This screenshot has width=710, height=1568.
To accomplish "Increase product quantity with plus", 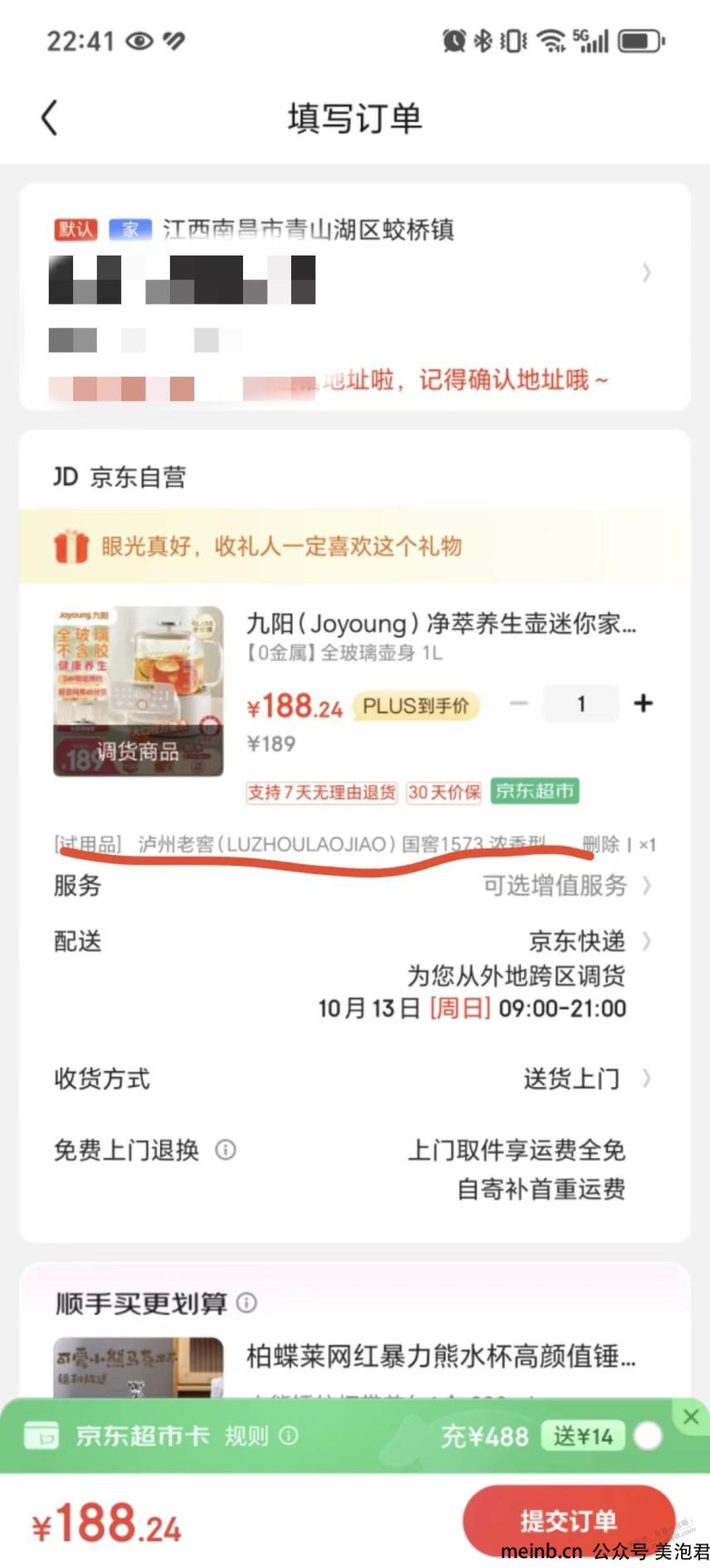I will coord(643,704).
